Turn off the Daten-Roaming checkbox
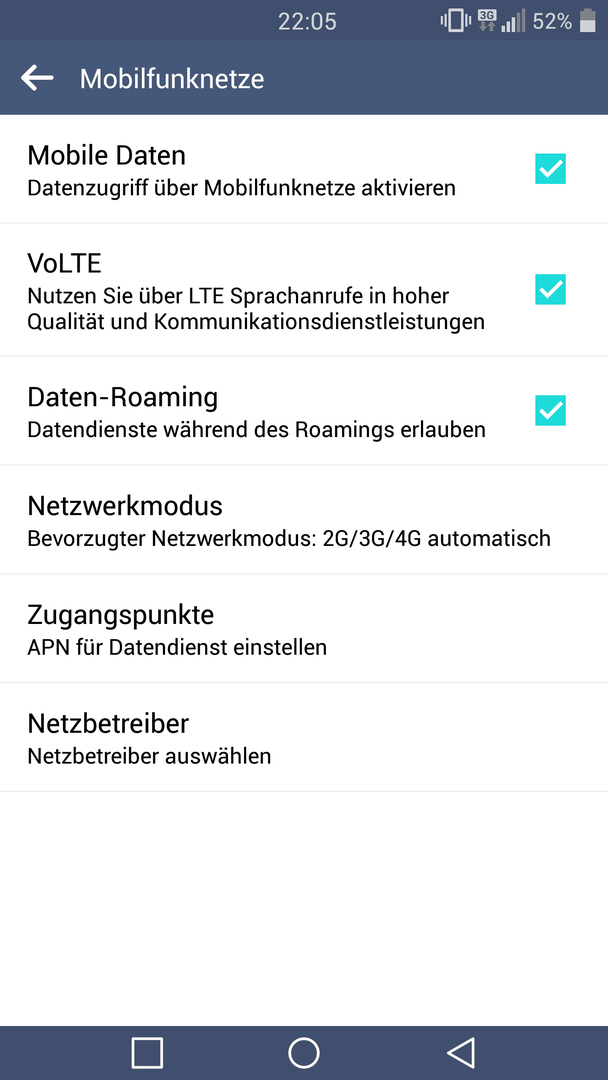 550,411
